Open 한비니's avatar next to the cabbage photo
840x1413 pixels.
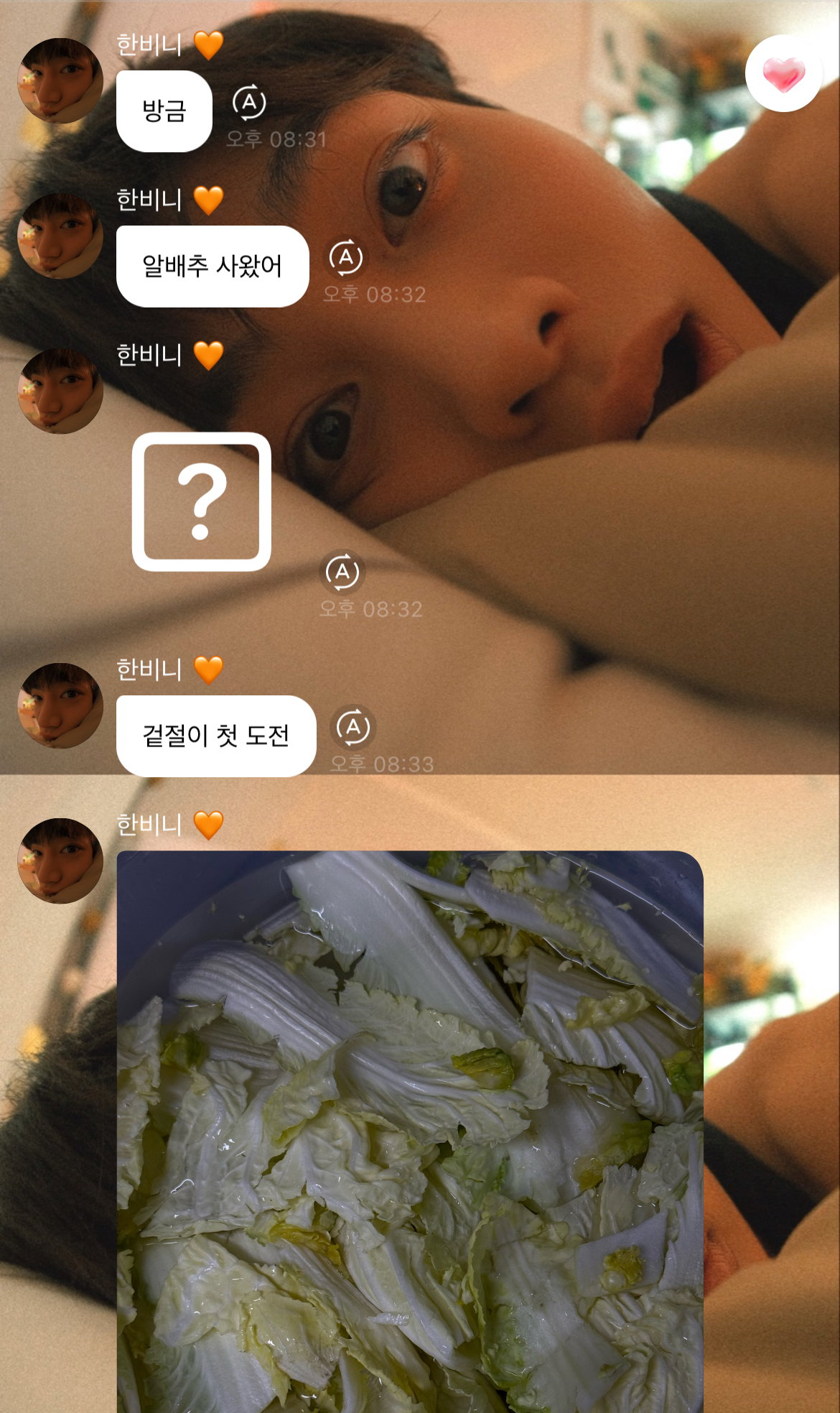coord(60,860)
